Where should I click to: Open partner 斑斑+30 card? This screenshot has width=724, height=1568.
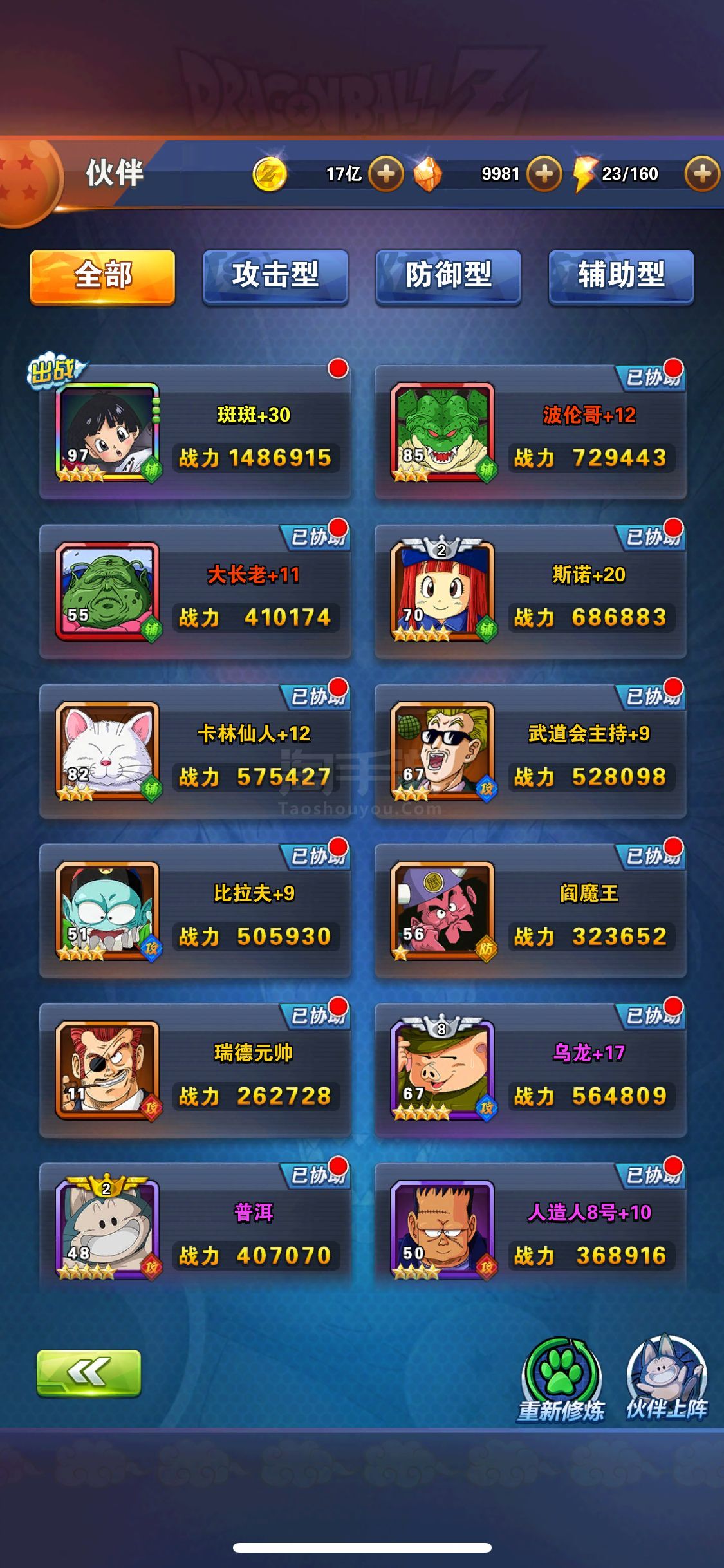[196, 433]
